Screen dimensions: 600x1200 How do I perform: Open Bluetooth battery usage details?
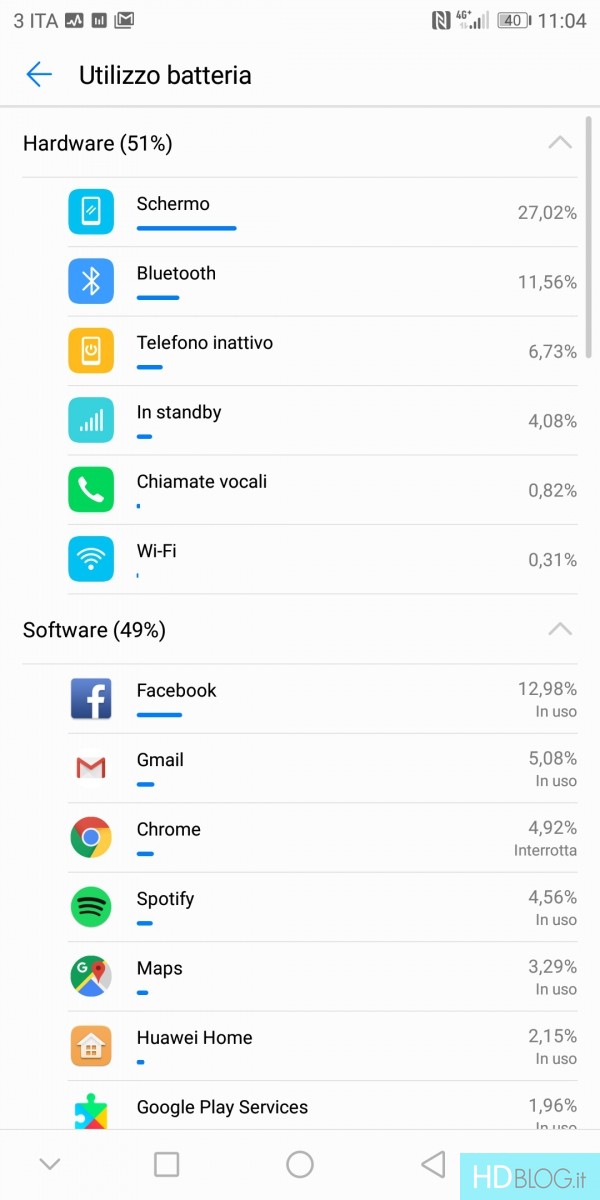pyautogui.click(x=320, y=282)
